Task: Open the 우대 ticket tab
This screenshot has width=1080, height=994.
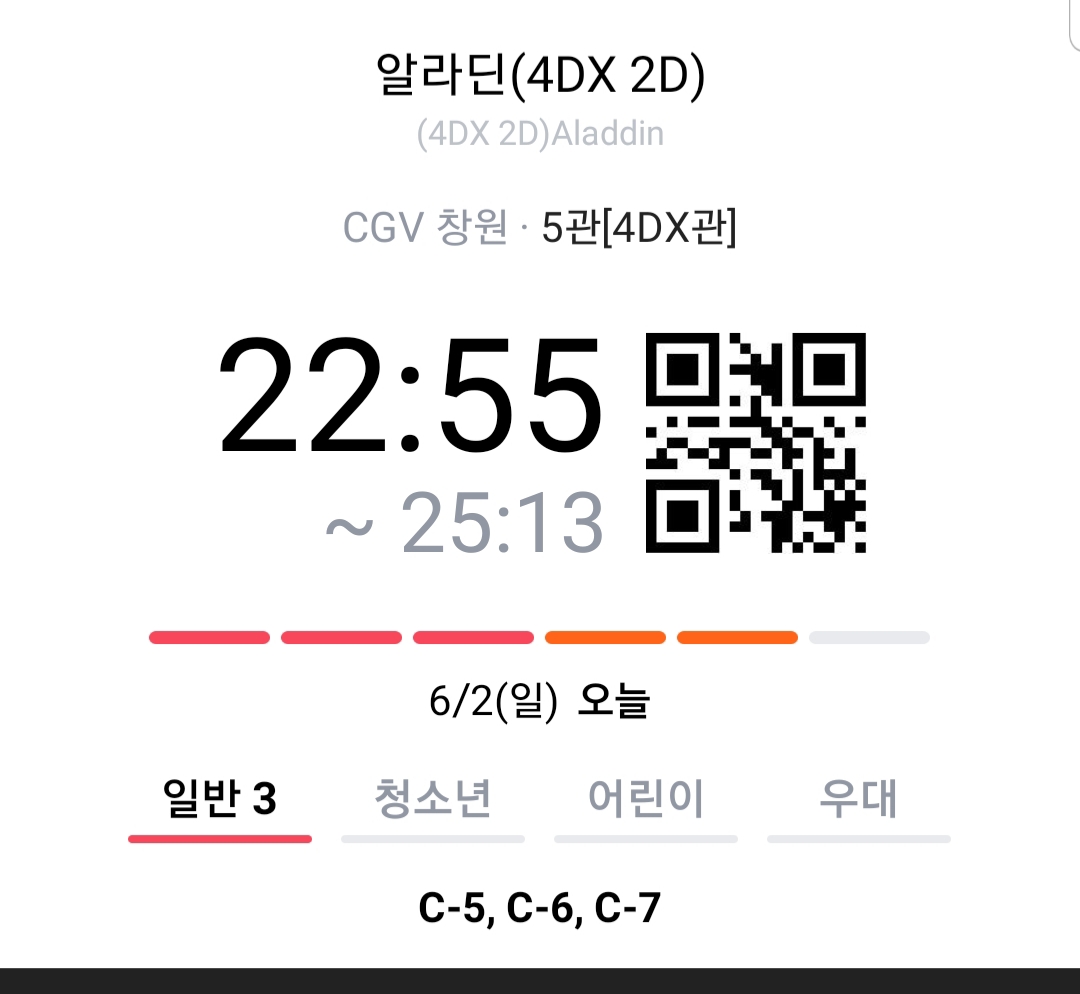Action: click(x=858, y=800)
